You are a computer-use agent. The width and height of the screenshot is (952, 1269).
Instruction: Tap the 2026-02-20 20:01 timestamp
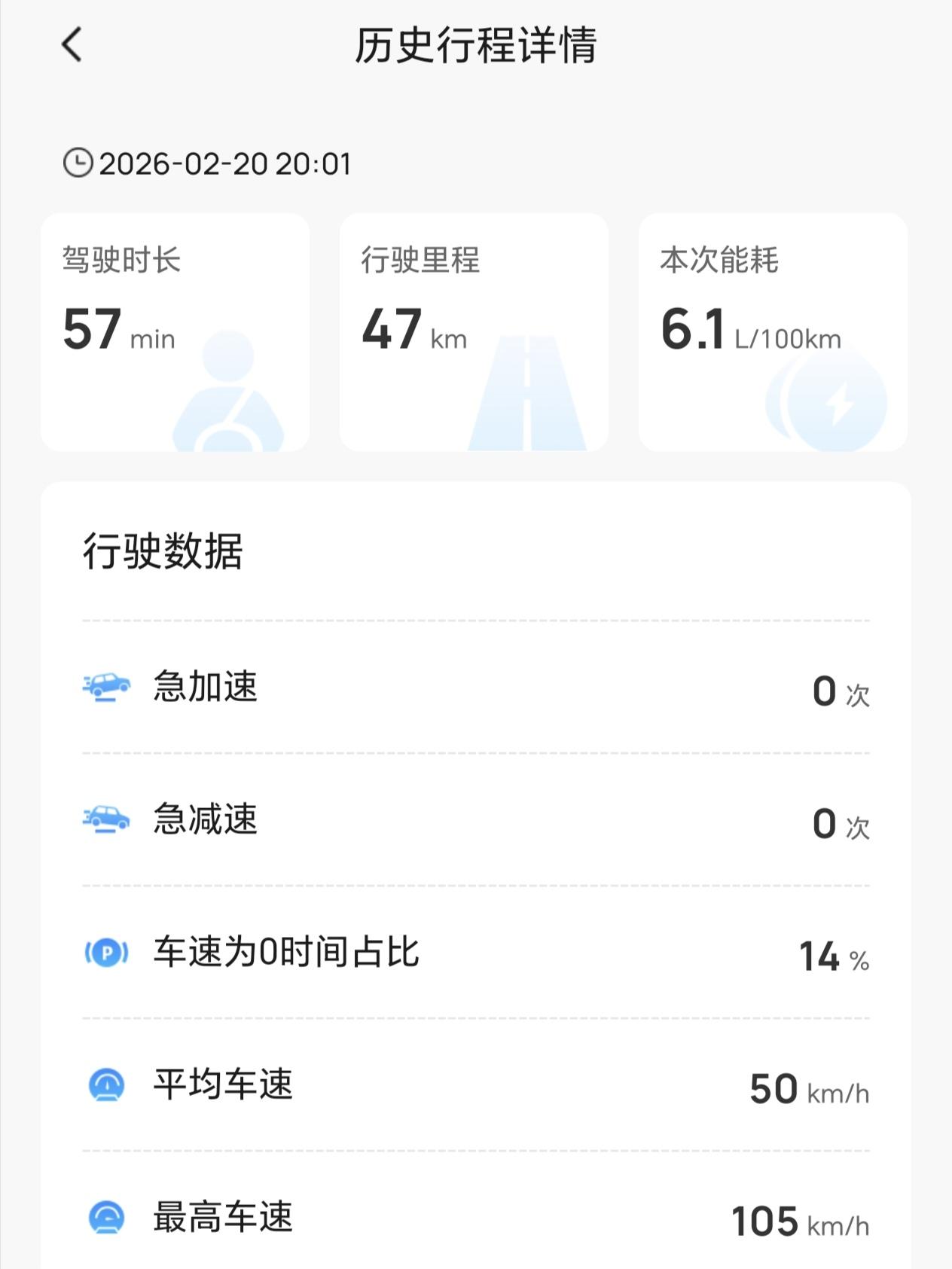point(226,160)
